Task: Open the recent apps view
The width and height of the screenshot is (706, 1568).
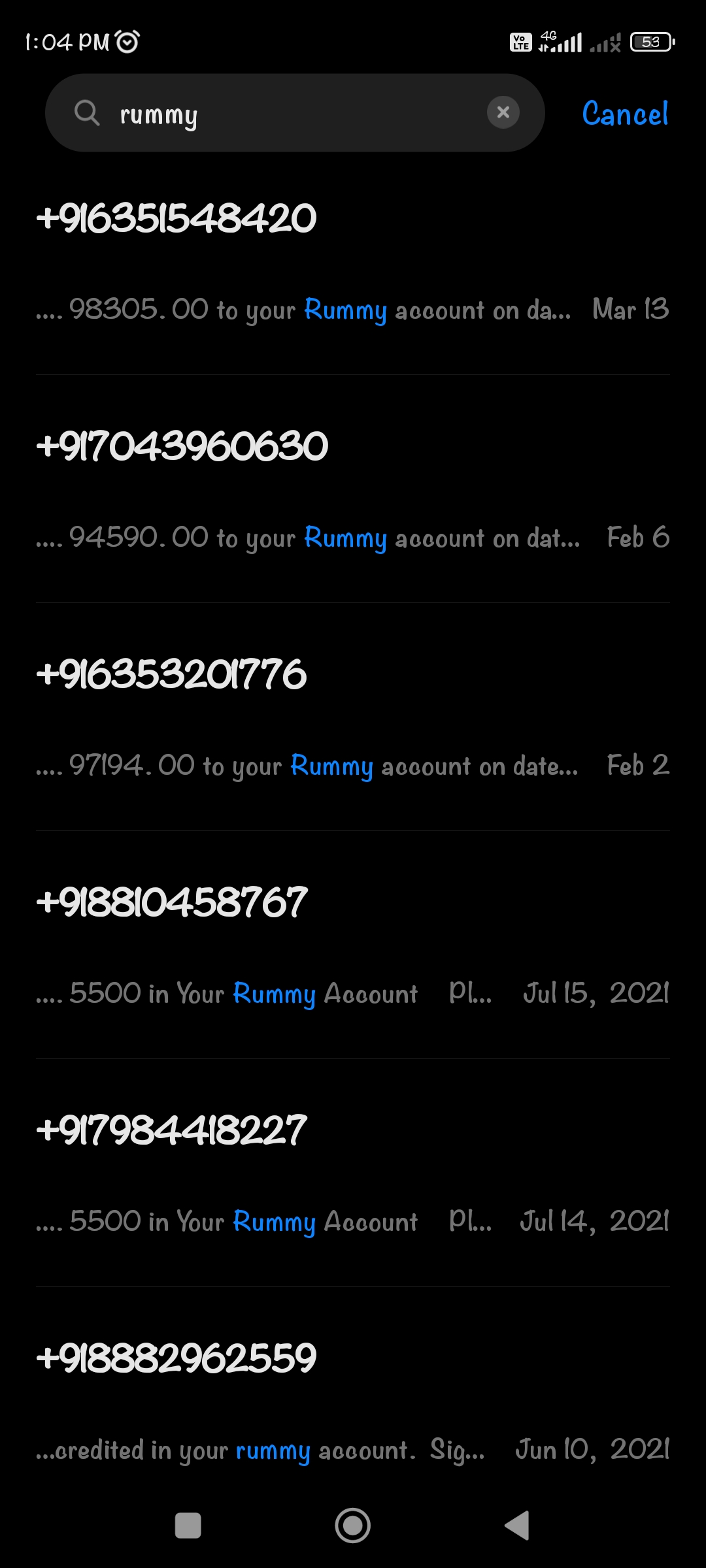Action: coord(188,1526)
